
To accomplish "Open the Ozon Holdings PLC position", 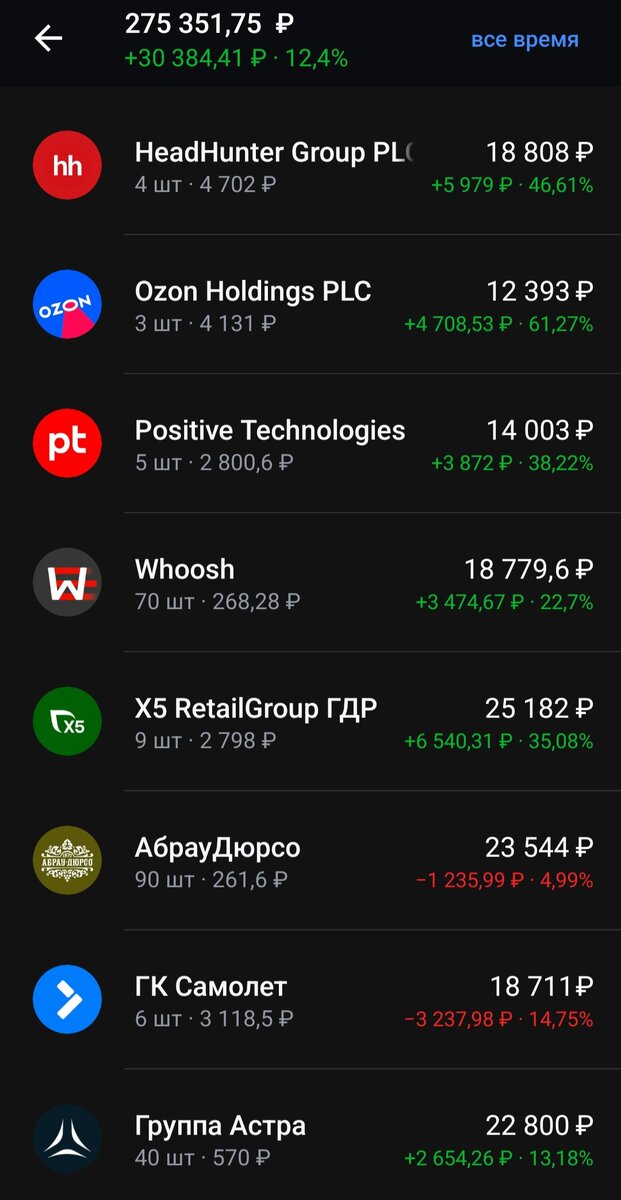I will point(310,305).
